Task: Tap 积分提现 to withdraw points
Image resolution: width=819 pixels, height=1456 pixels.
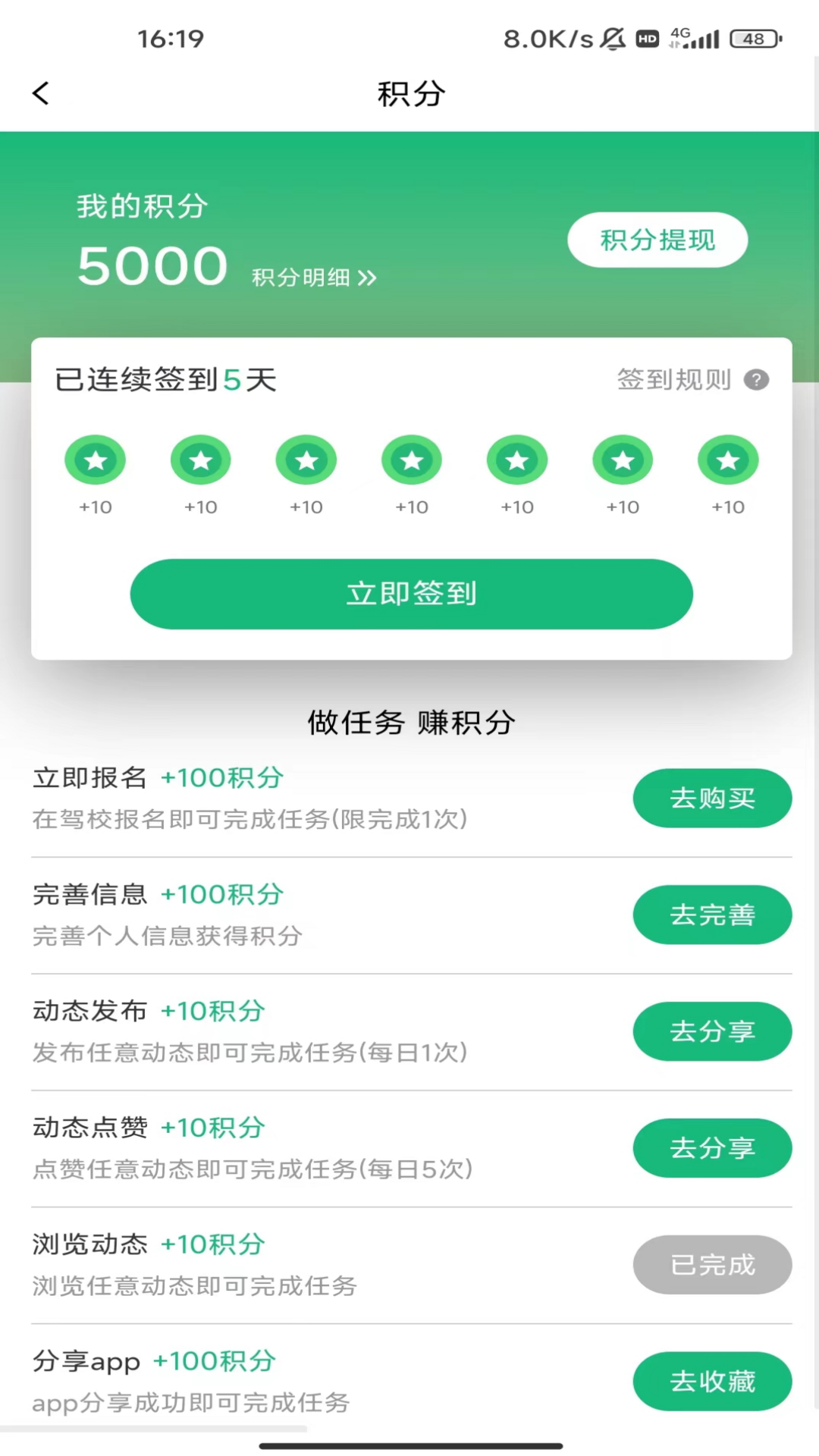Action: pos(657,240)
